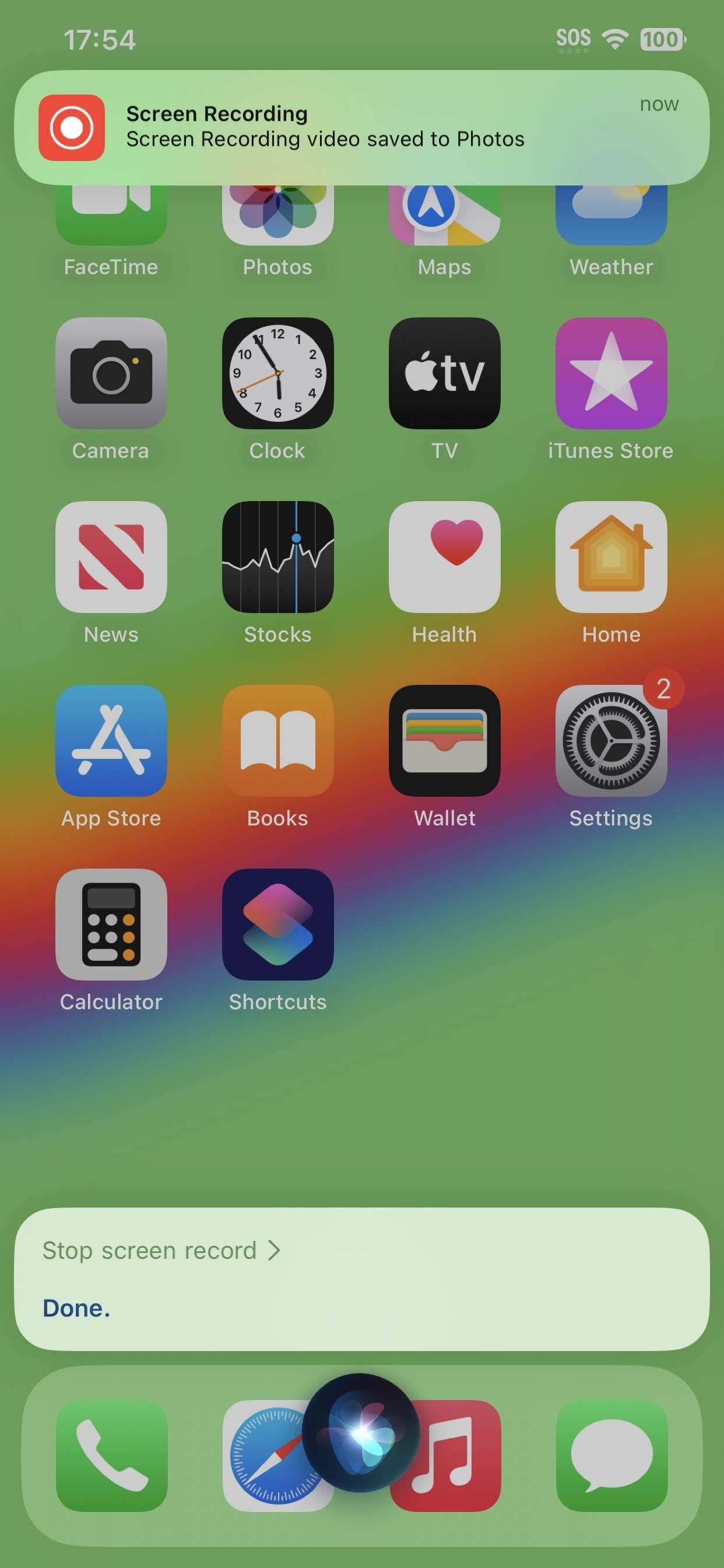
Task: Open the Phone app in the dock
Action: 111,1455
